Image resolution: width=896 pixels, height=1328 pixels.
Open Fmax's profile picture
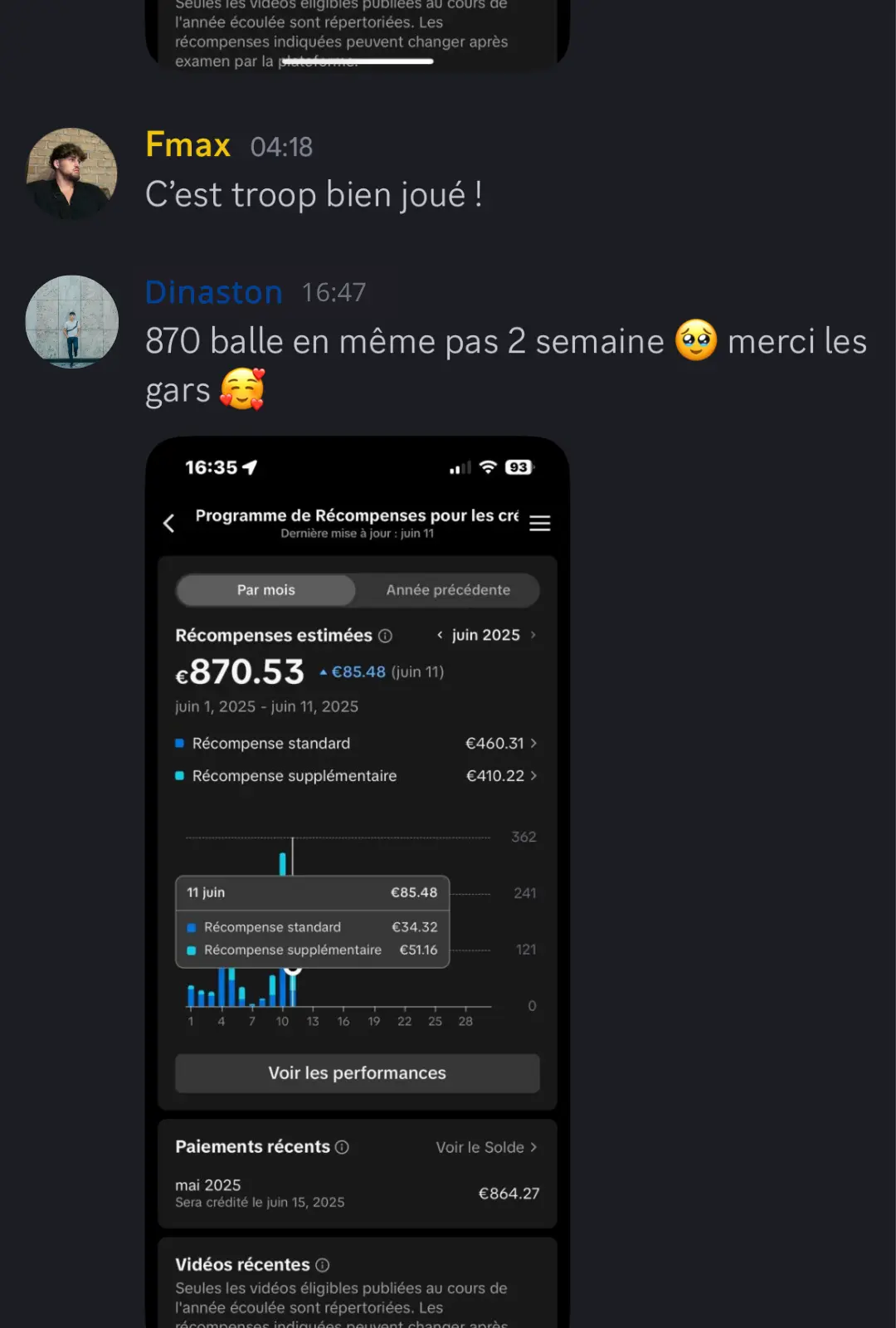point(71,173)
